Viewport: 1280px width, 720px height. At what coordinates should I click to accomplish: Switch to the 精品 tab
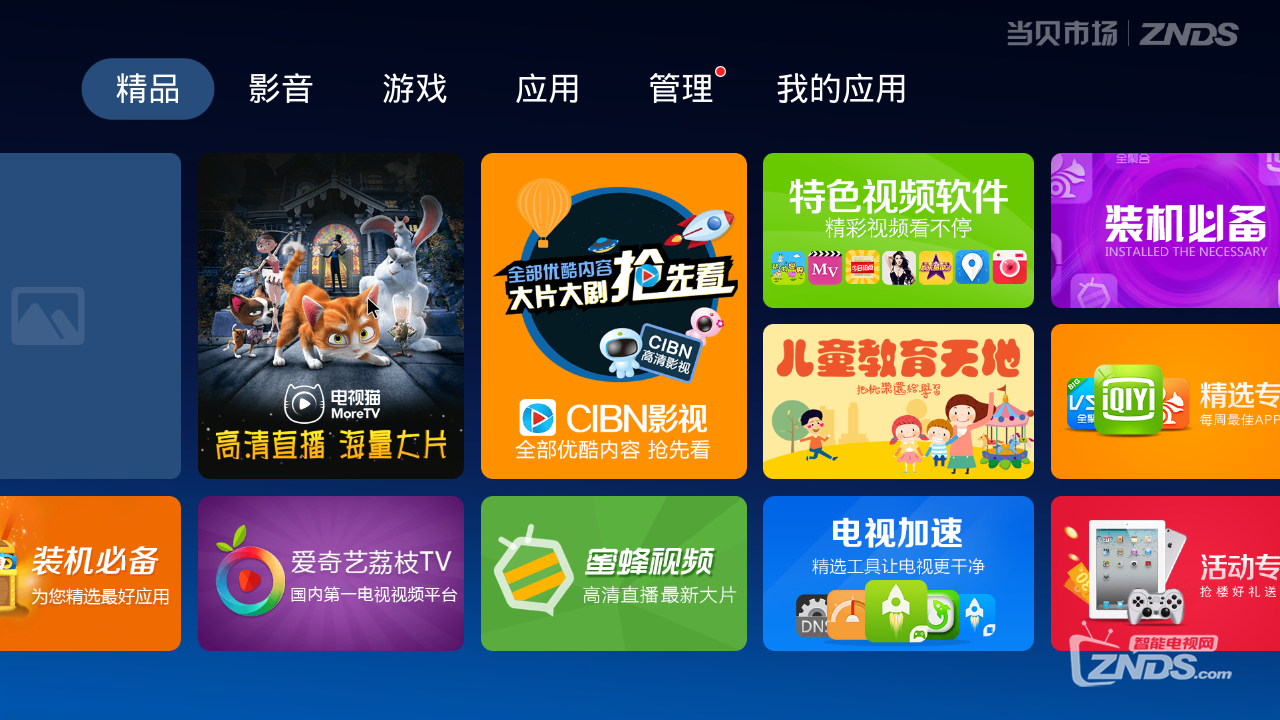[x=148, y=89]
